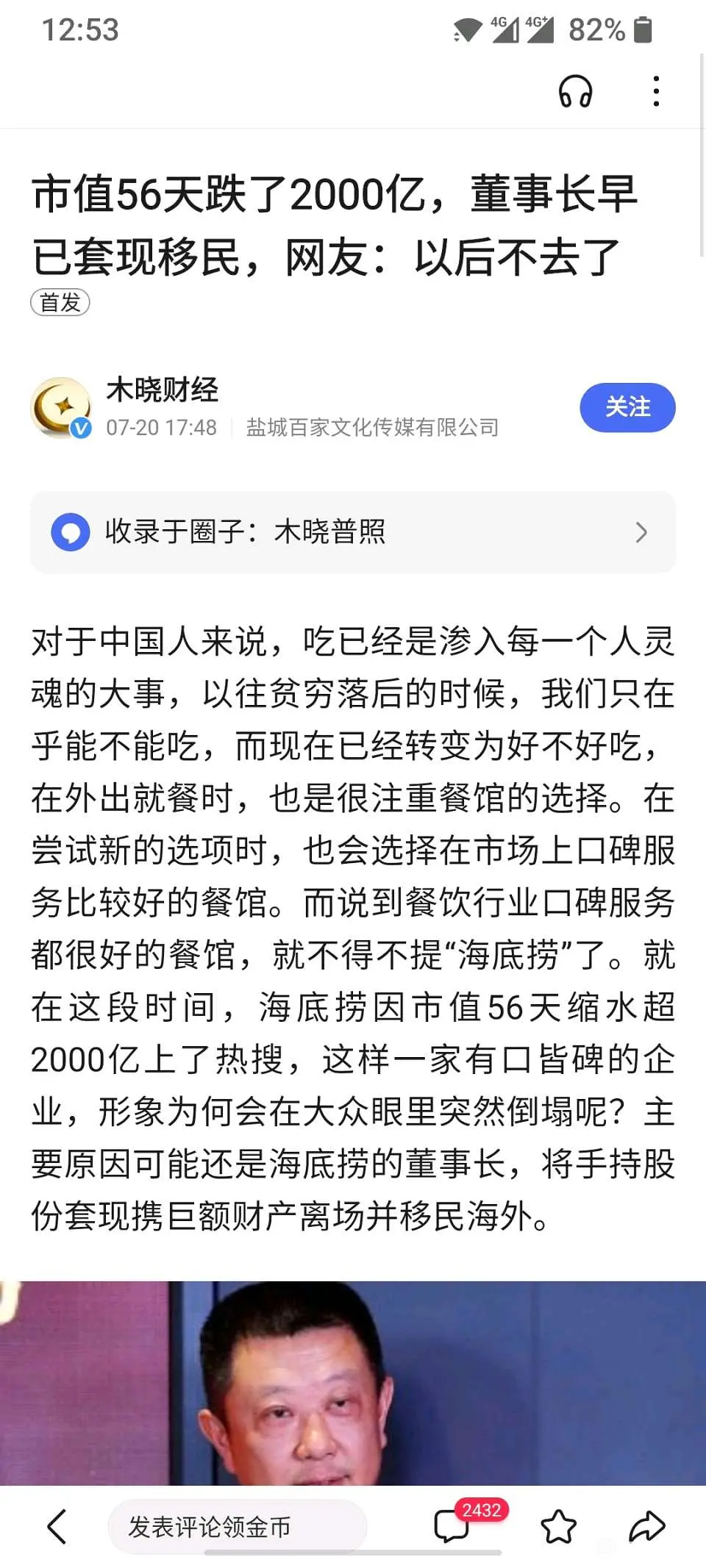The width and height of the screenshot is (706, 1568).
Task: Favorite this article with the star
Action: (x=558, y=1527)
